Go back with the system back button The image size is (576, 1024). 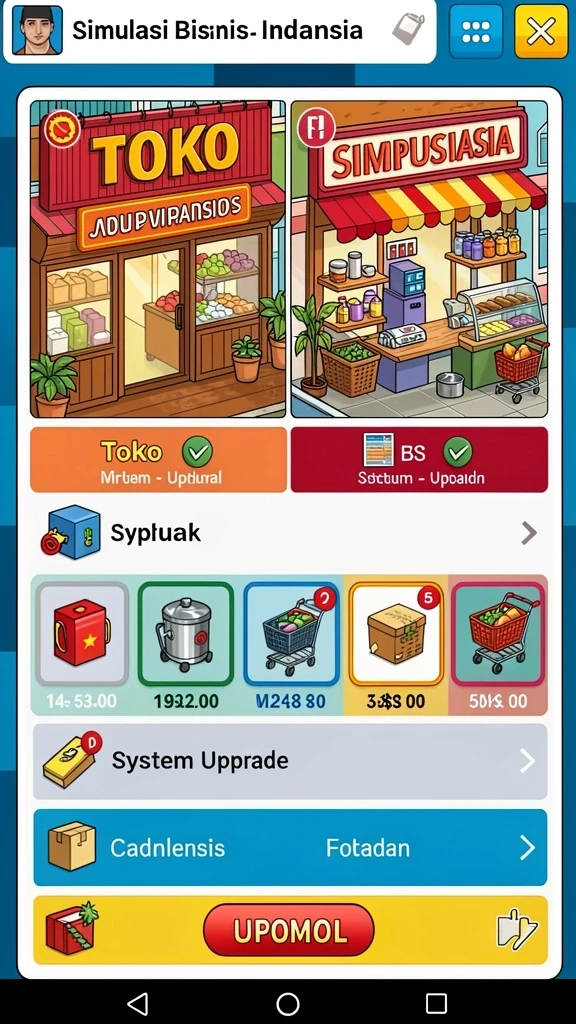coord(138,1002)
